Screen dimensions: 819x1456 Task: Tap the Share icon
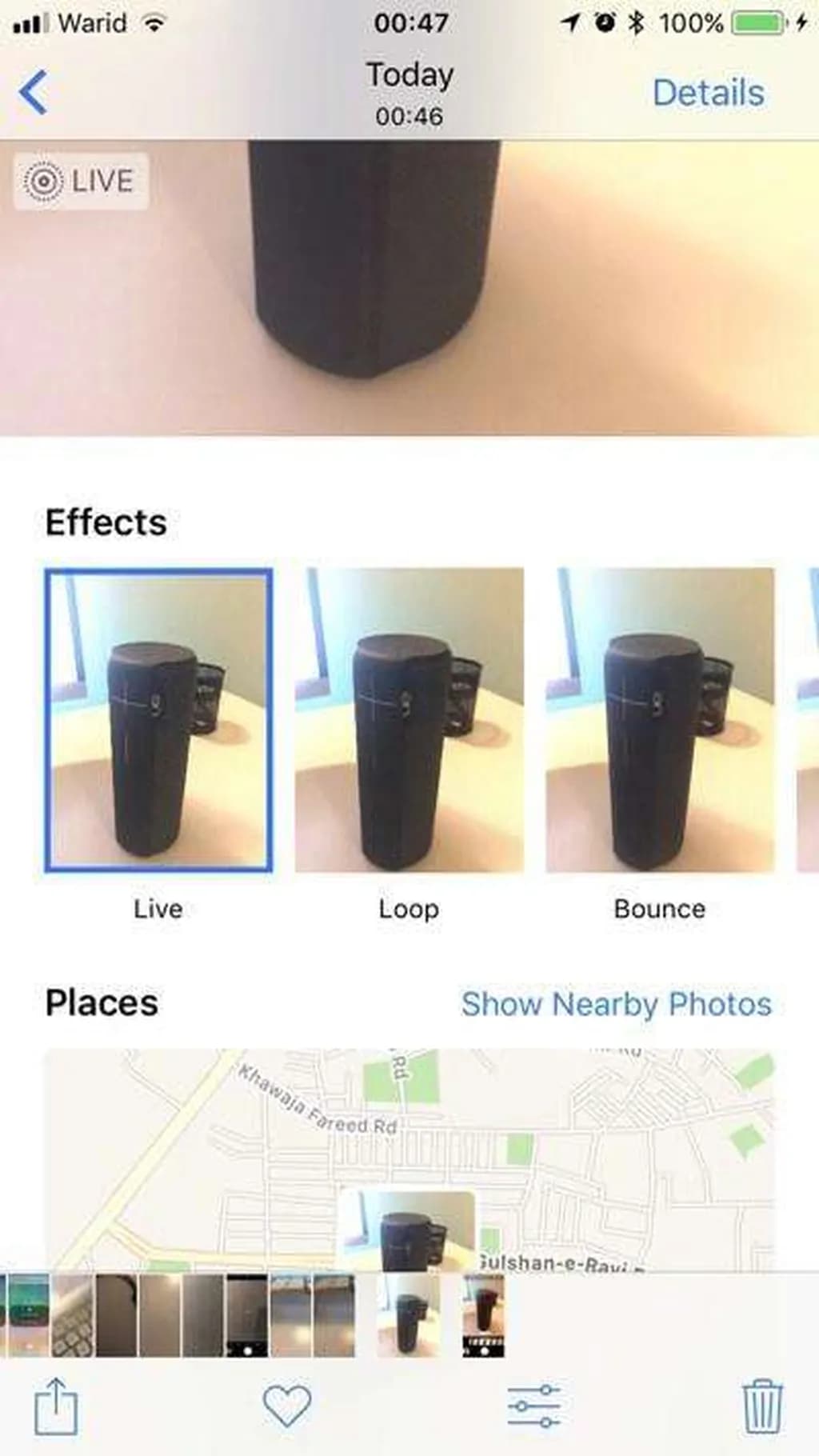pos(55,1404)
